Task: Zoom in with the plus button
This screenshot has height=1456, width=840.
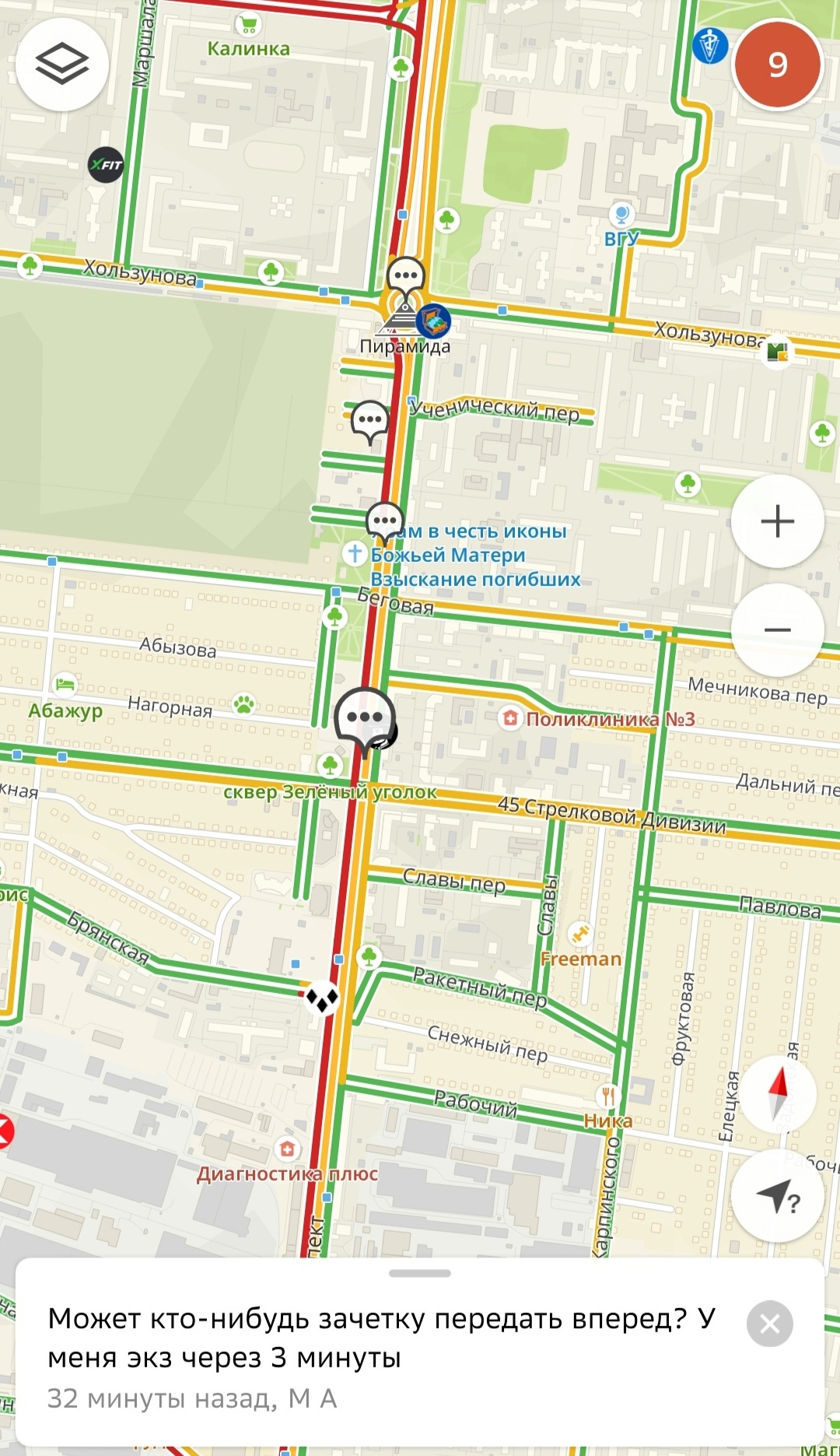Action: tap(777, 521)
